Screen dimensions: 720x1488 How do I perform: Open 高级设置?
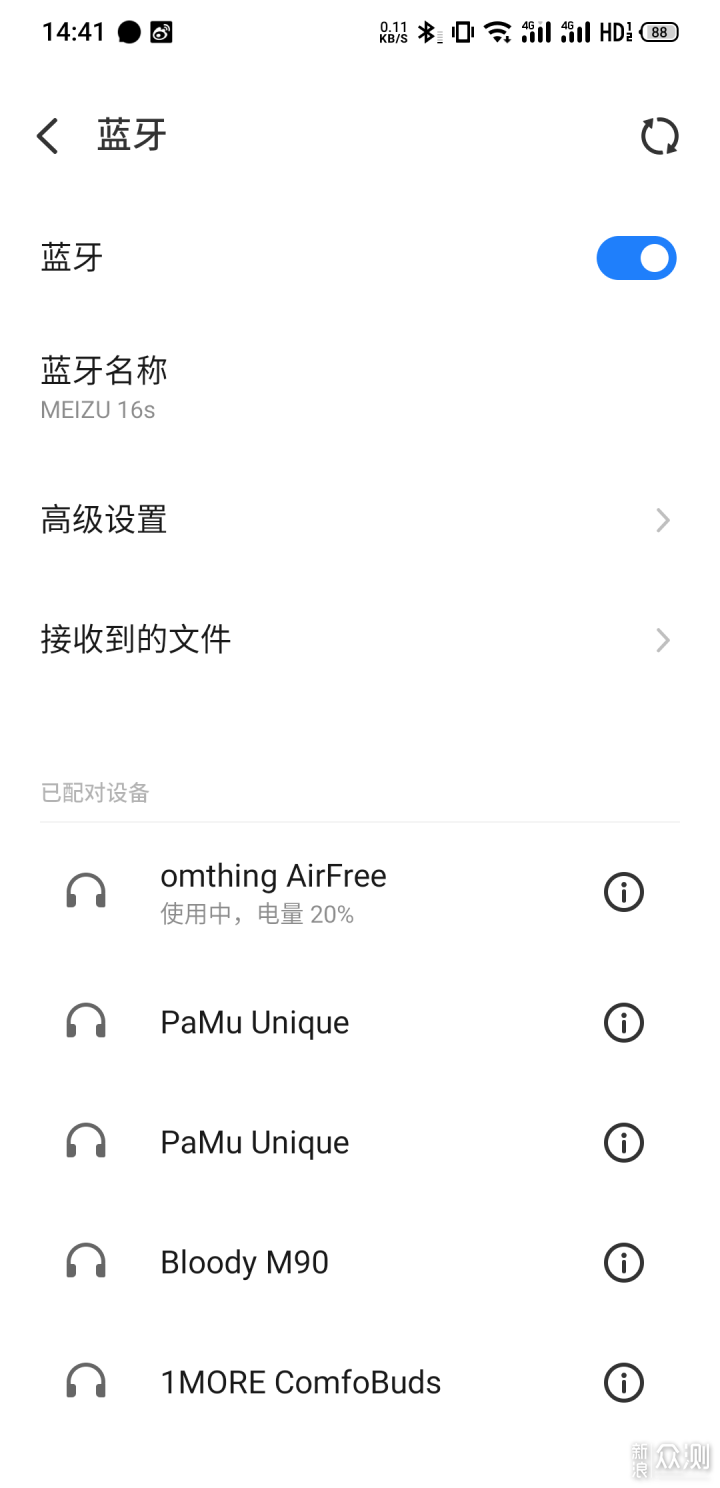pos(360,520)
